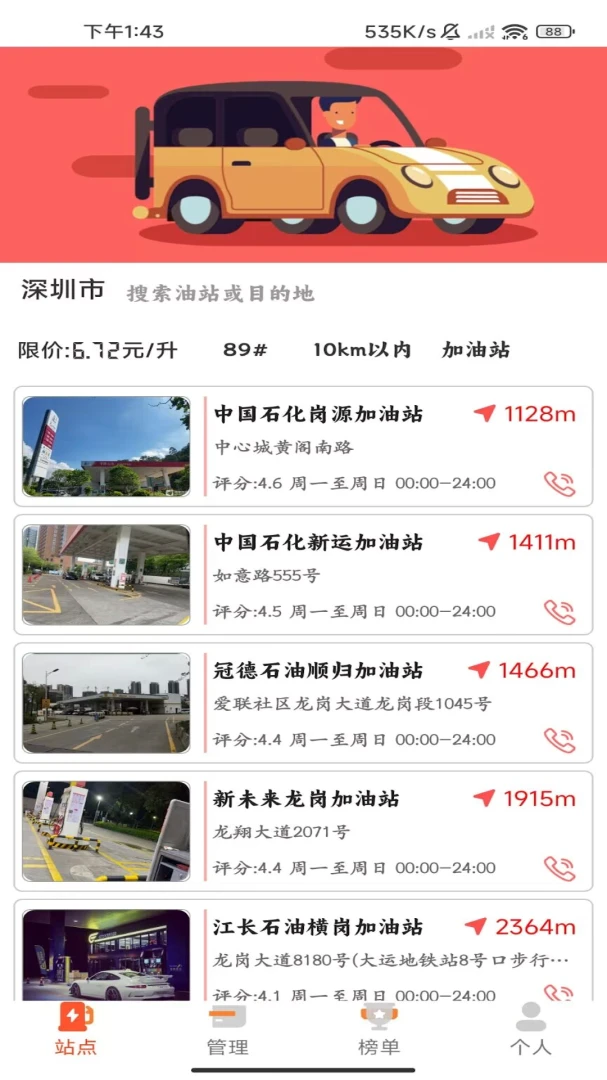Change the city from 深圳市

[63, 290]
